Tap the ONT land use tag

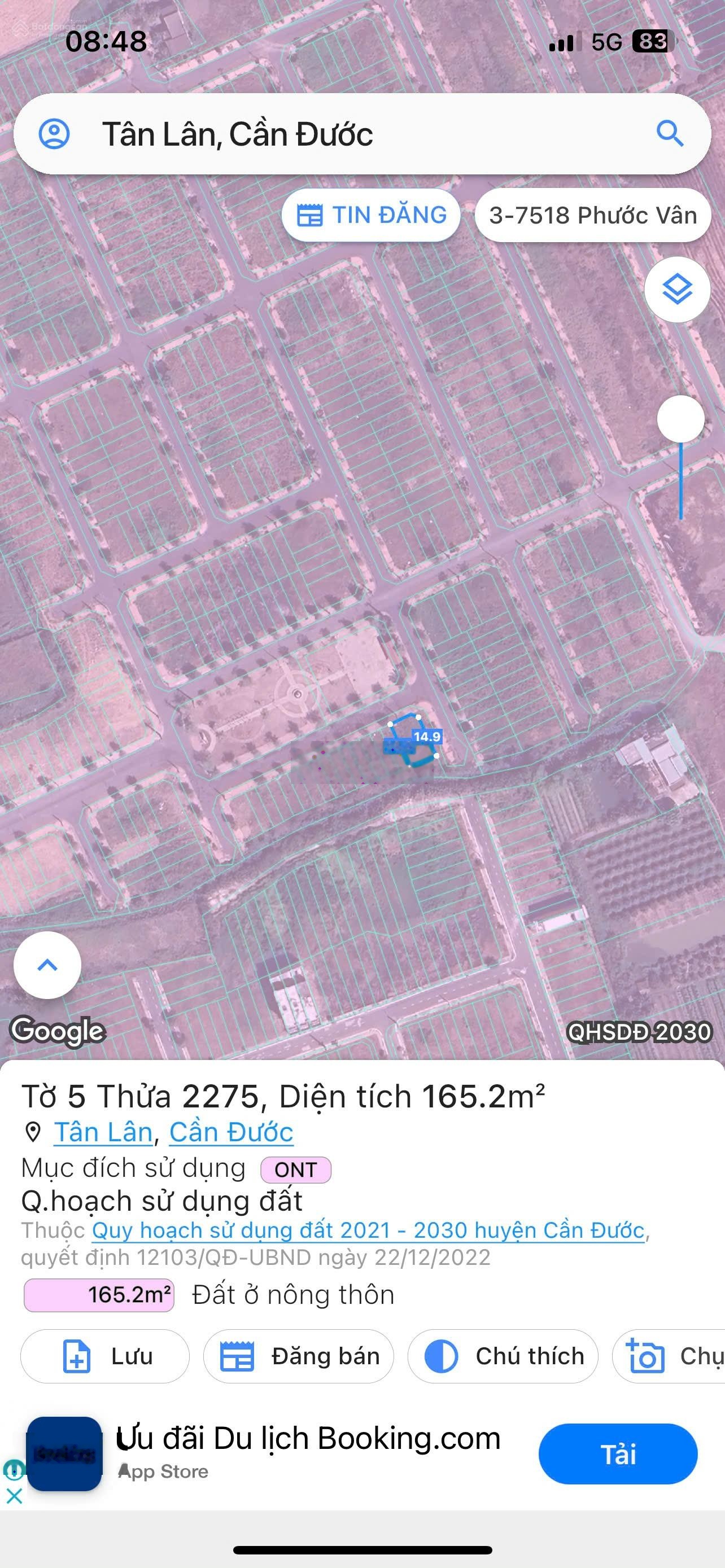[x=296, y=1170]
